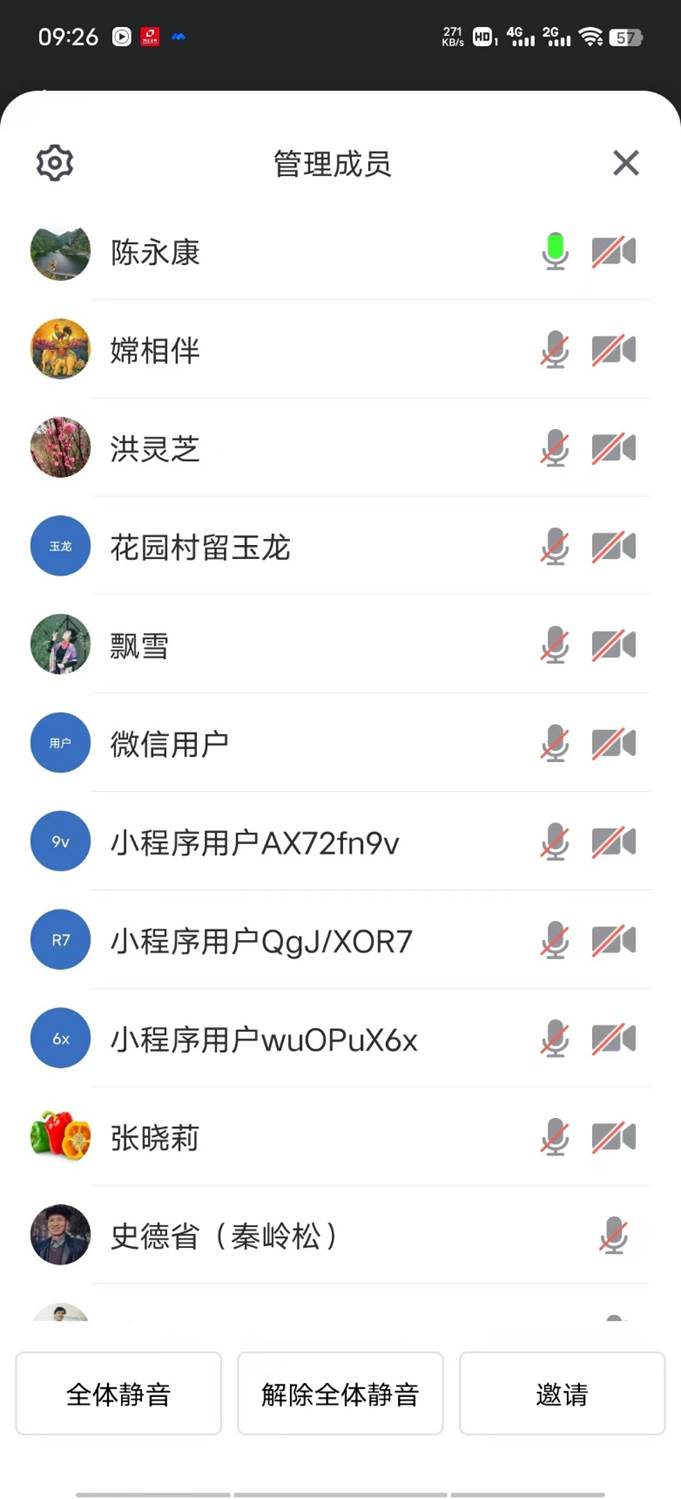Tap 解除全体静音 to unmute everyone
This screenshot has width=681, height=1499.
coord(340,1394)
